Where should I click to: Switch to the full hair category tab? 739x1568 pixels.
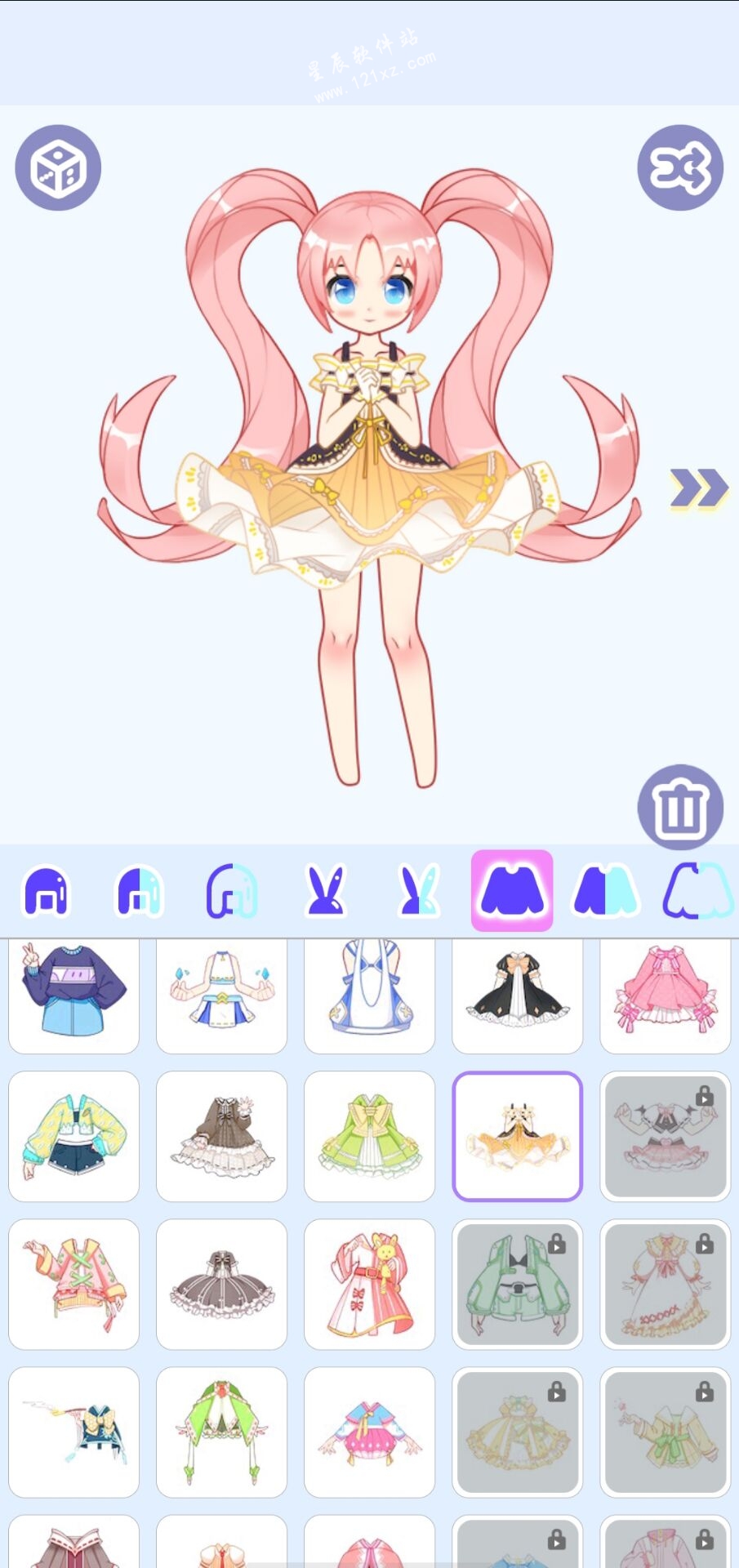tap(47, 891)
